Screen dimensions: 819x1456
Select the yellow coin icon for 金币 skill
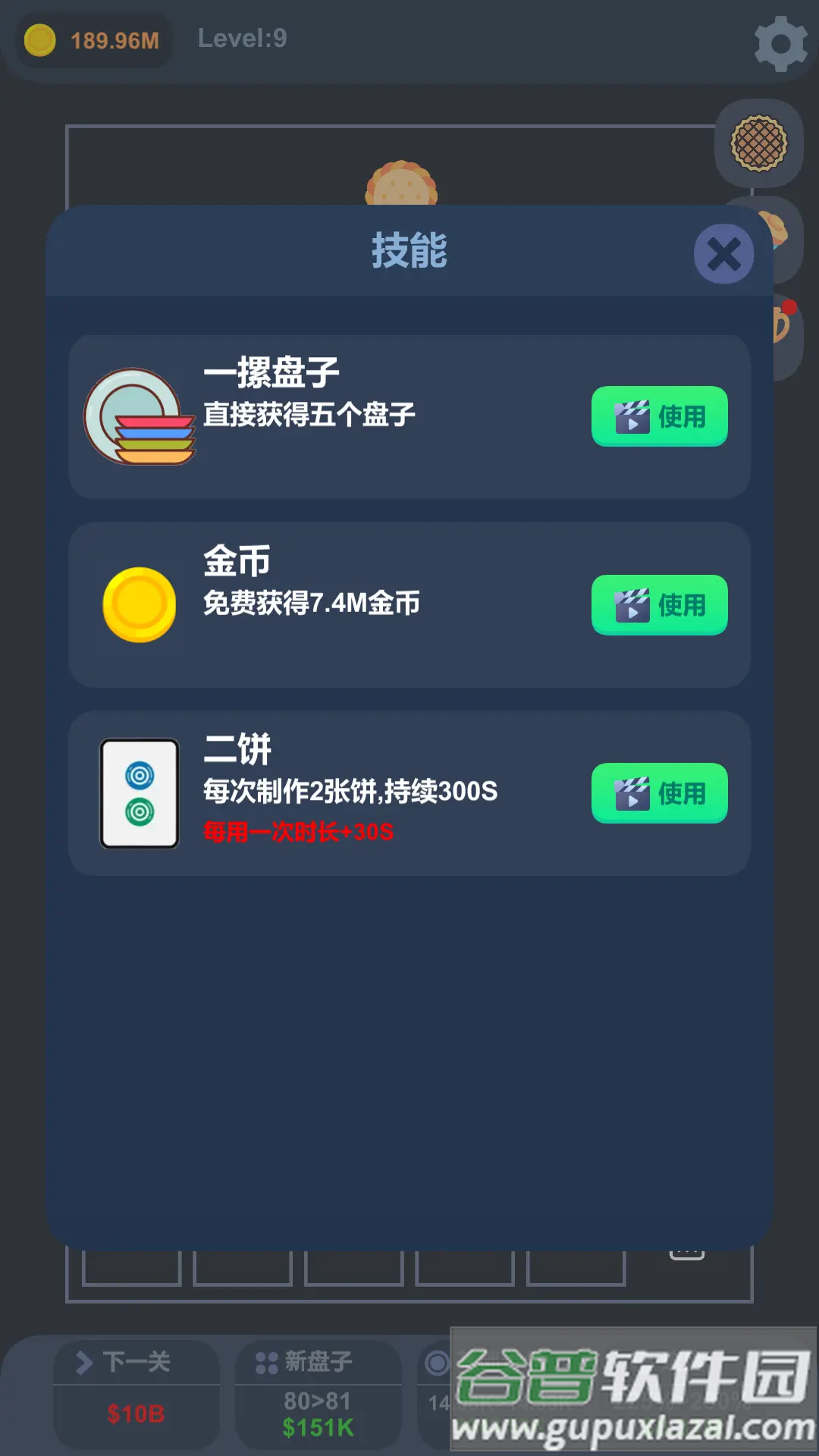(139, 604)
